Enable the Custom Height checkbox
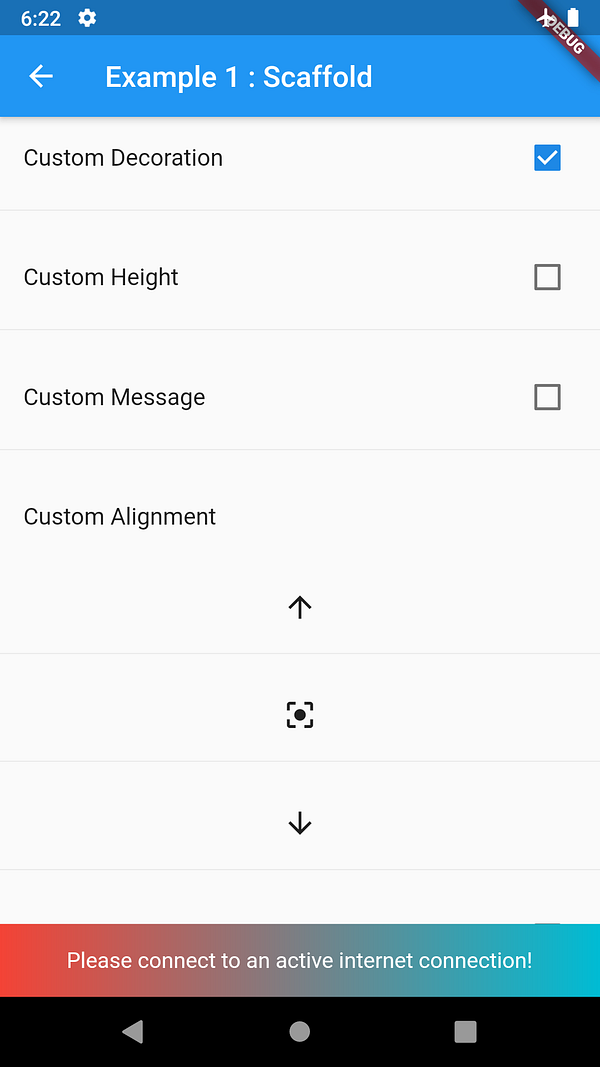 pyautogui.click(x=547, y=277)
